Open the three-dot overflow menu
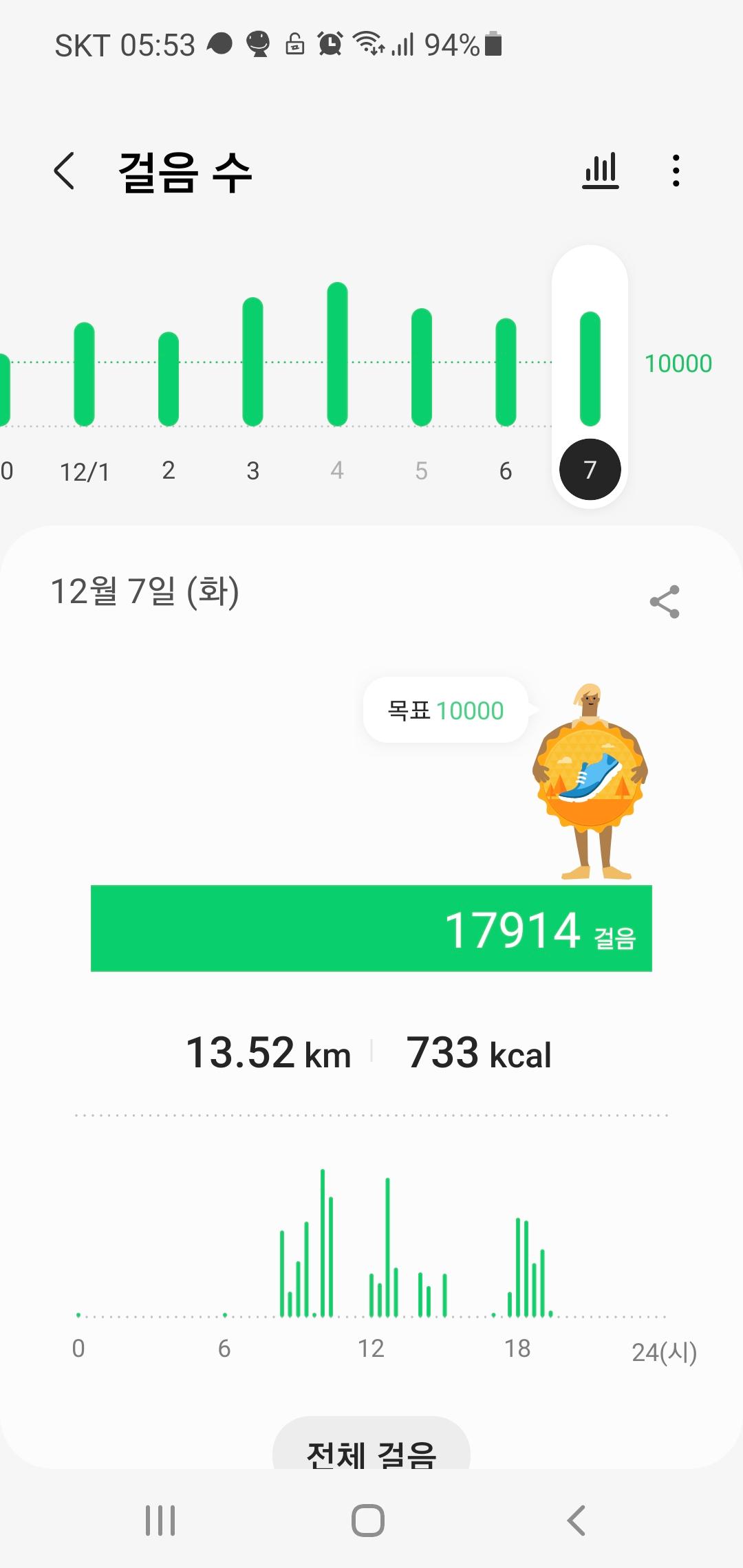Image resolution: width=743 pixels, height=1568 pixels. (676, 171)
